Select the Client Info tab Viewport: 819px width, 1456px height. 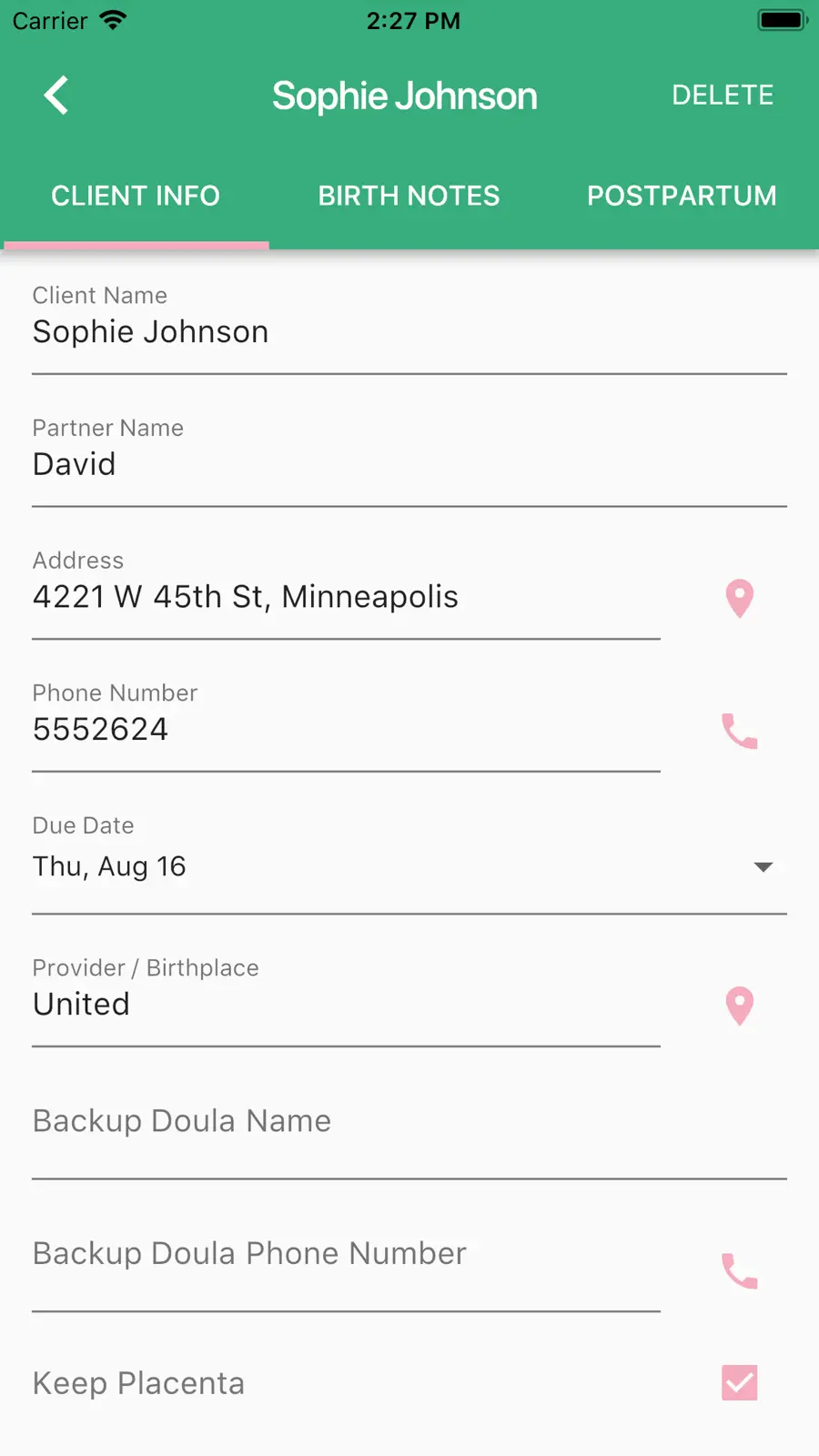pos(136,196)
